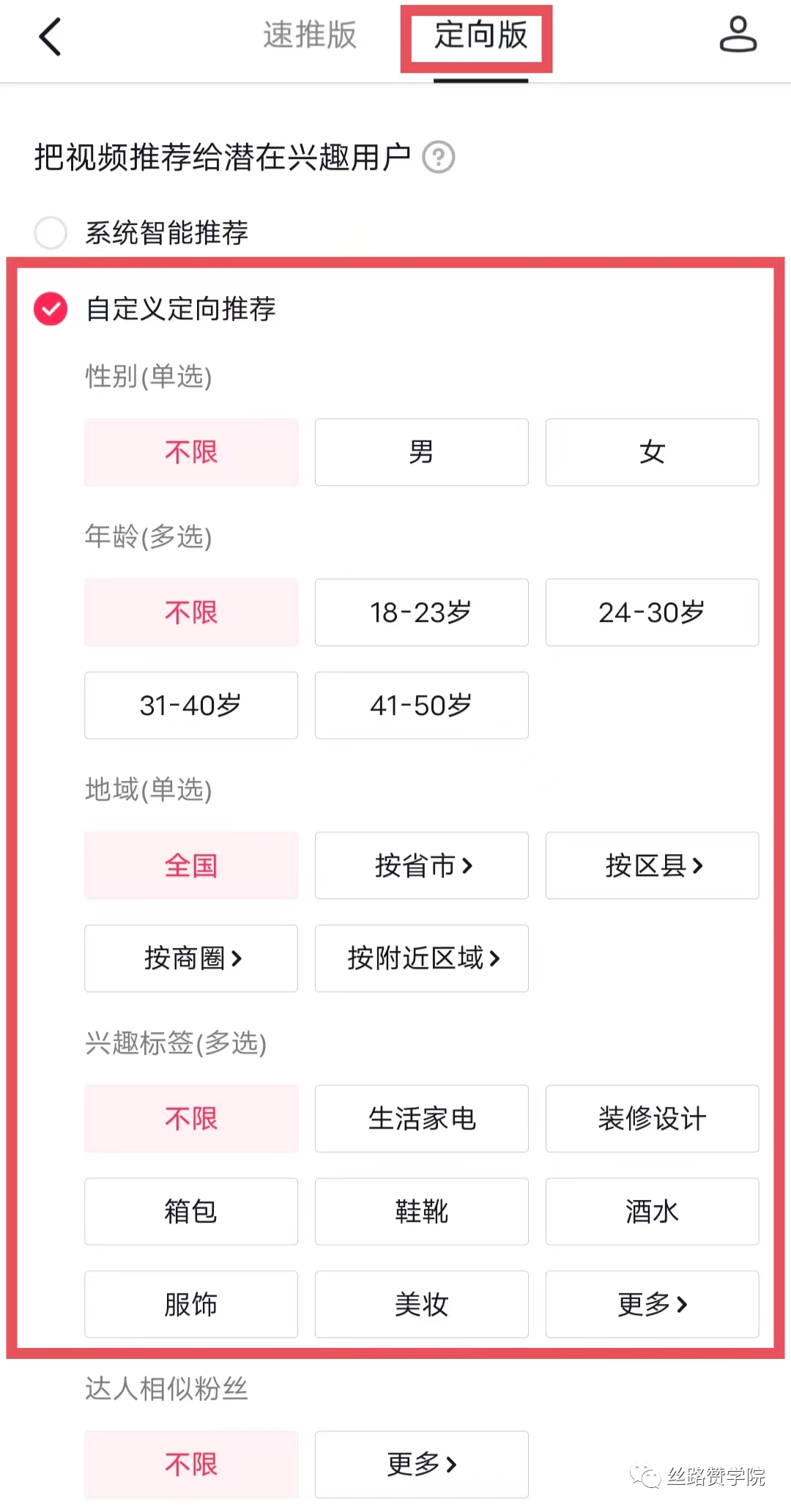Tap the help question mark icon
This screenshot has height=1512, width=791.
[x=439, y=157]
